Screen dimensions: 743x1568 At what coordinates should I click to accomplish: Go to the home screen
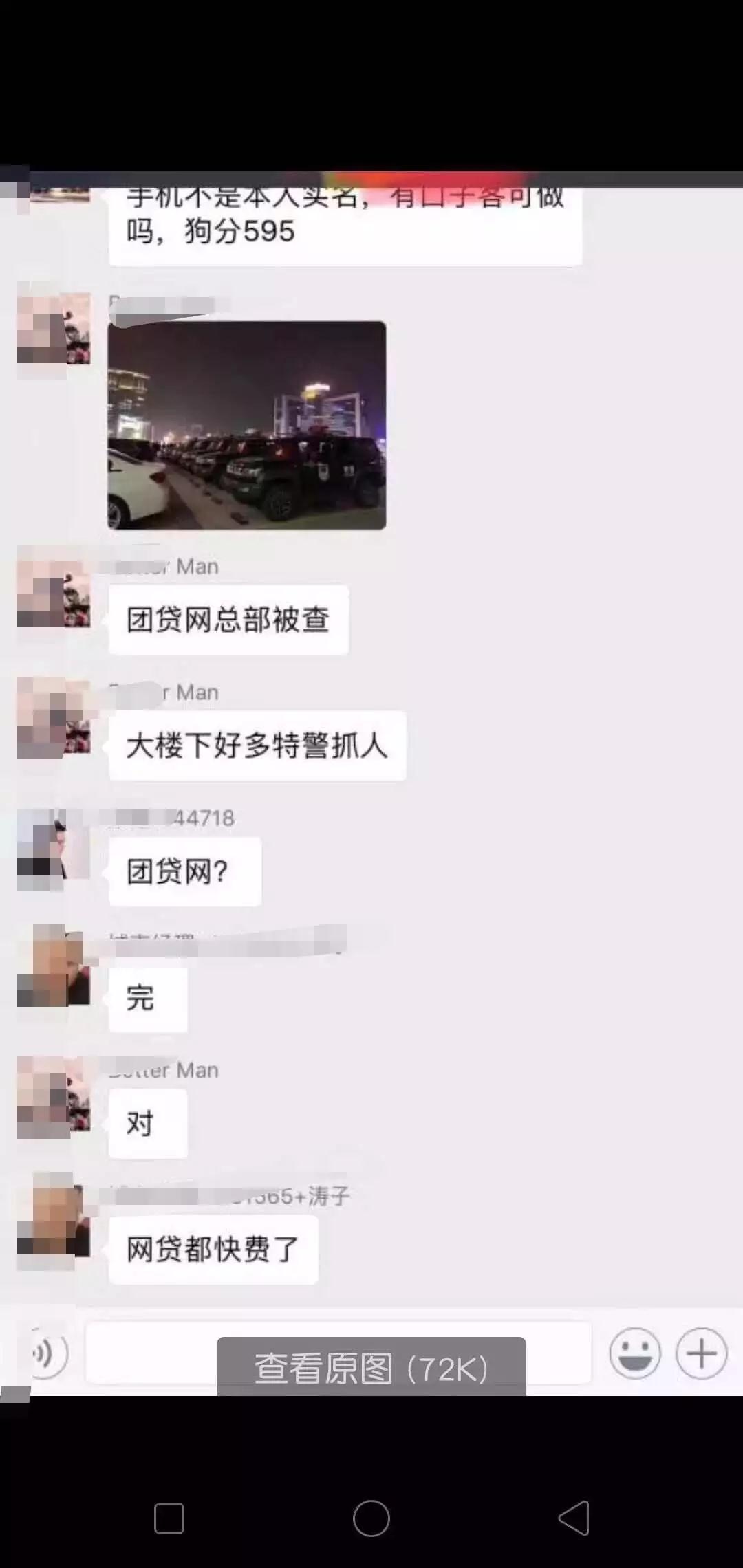click(371, 1518)
